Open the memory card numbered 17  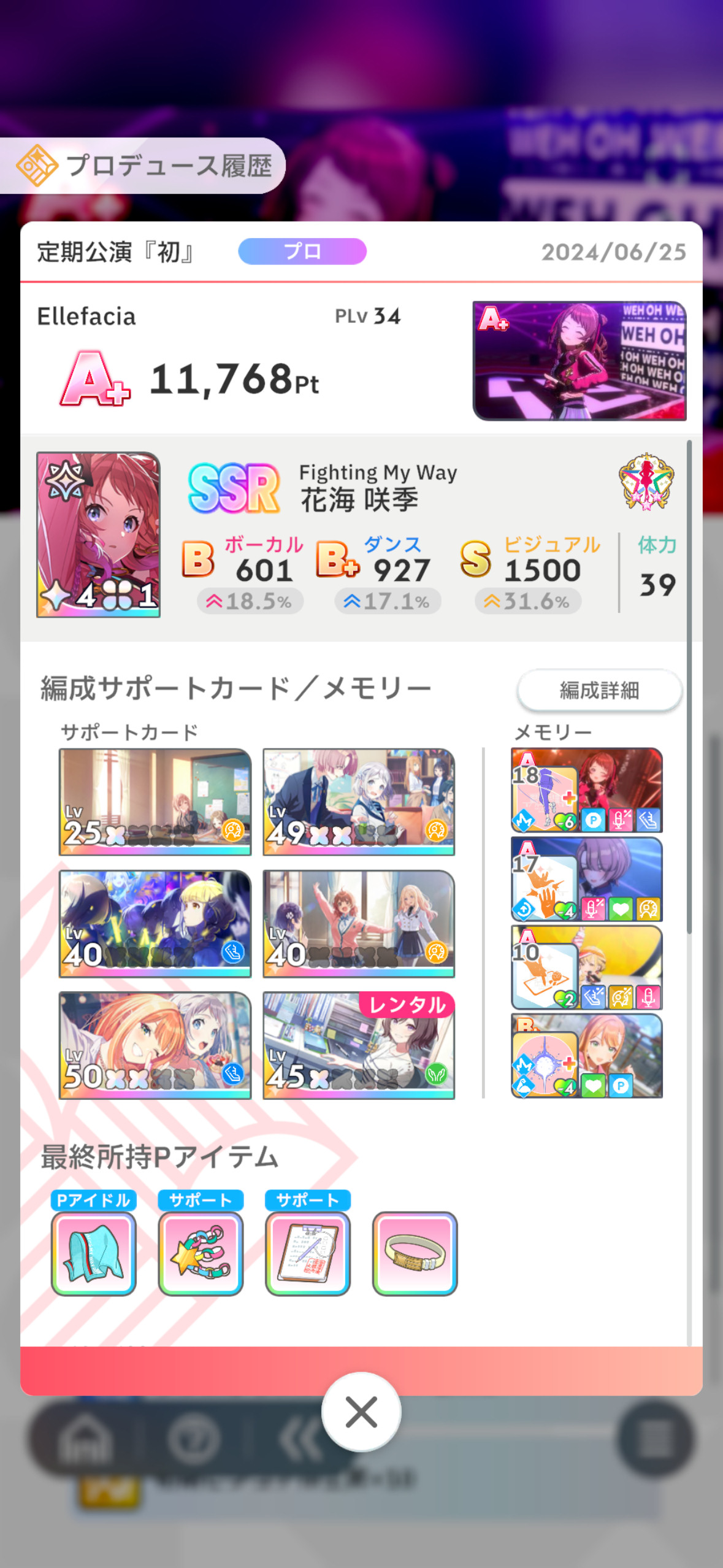(587, 879)
